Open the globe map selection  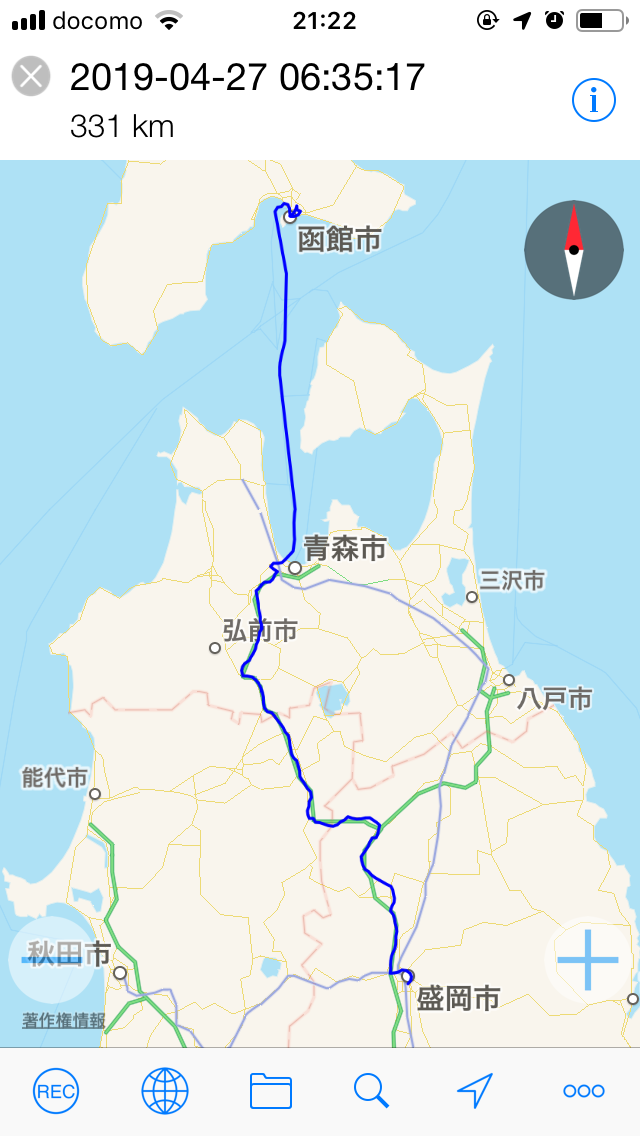coord(165,1091)
